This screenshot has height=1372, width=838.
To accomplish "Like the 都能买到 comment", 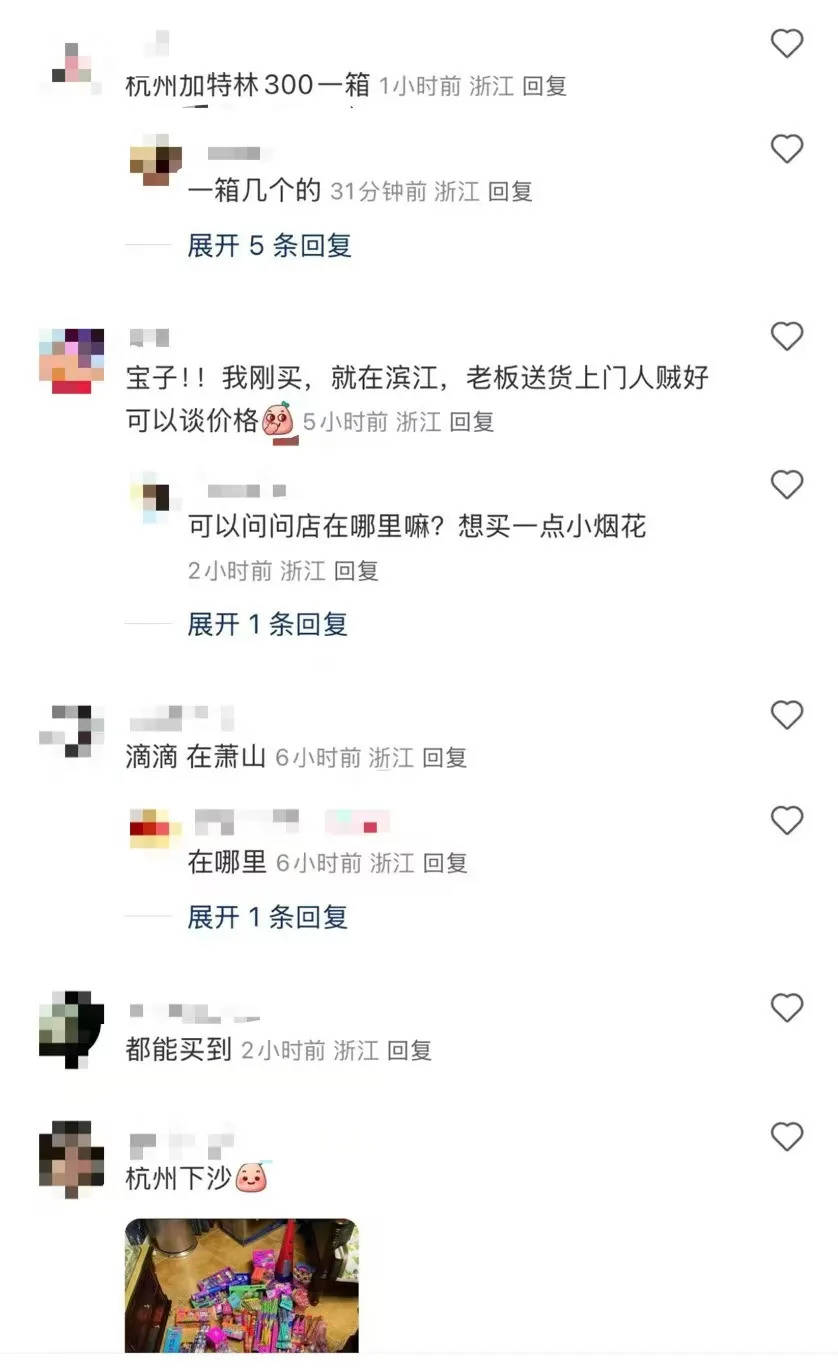I will (787, 1008).
